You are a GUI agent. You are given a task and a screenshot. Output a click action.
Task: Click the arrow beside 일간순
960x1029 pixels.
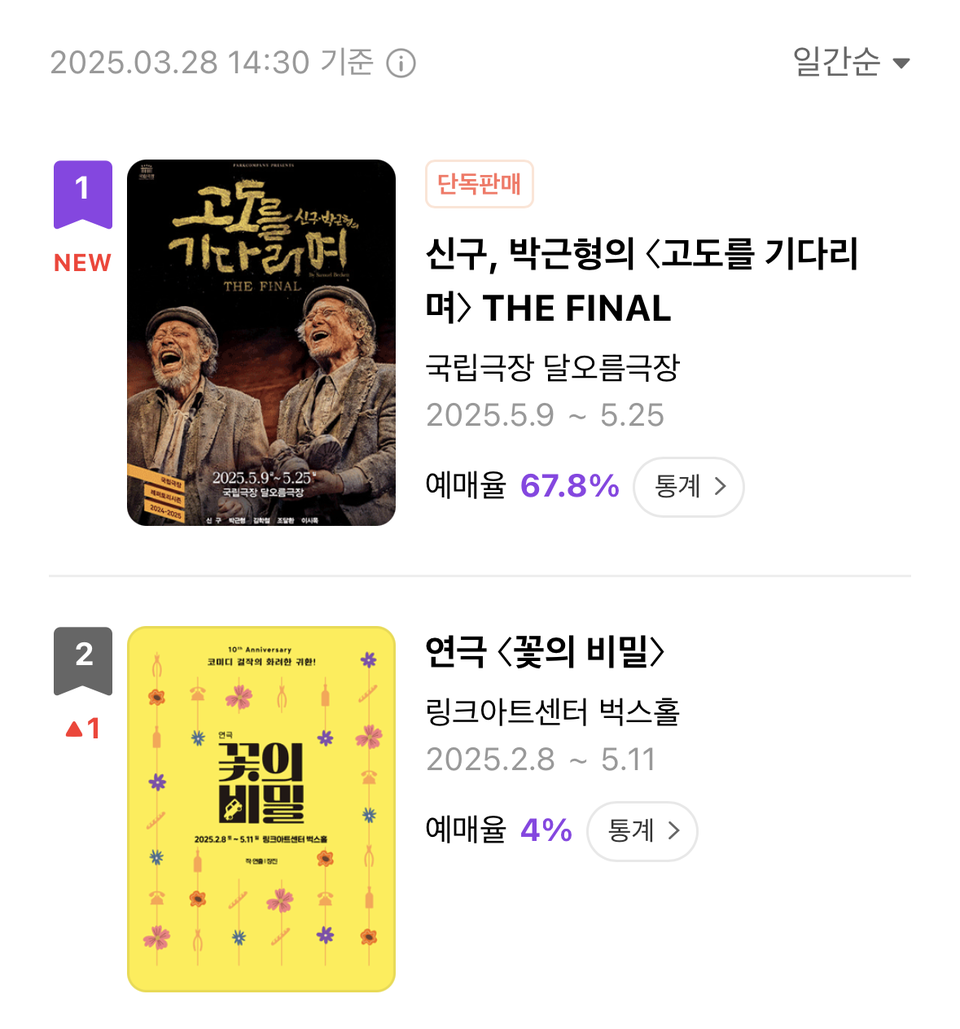[902, 62]
